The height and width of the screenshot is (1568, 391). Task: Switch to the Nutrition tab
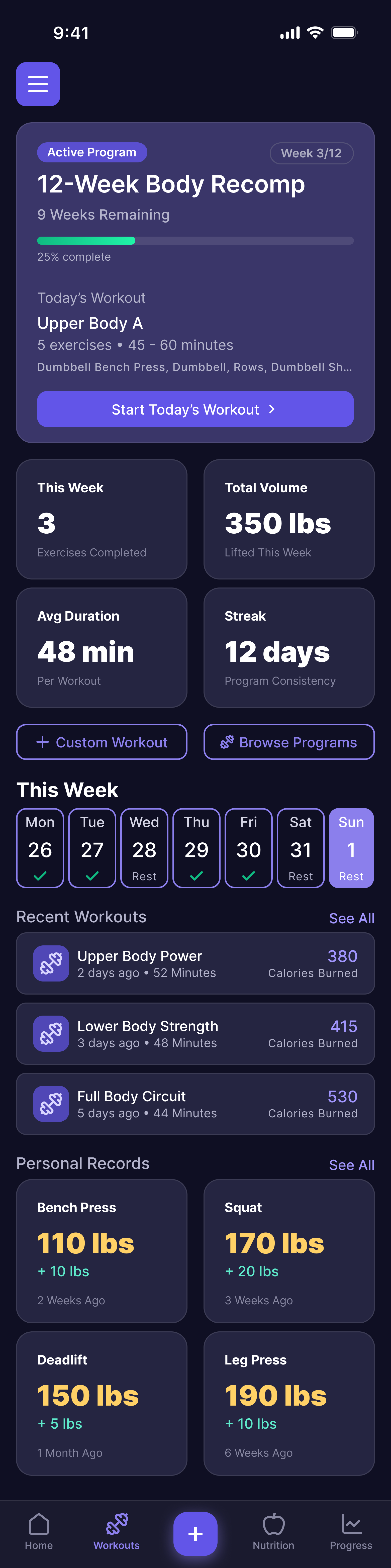[273, 1531]
